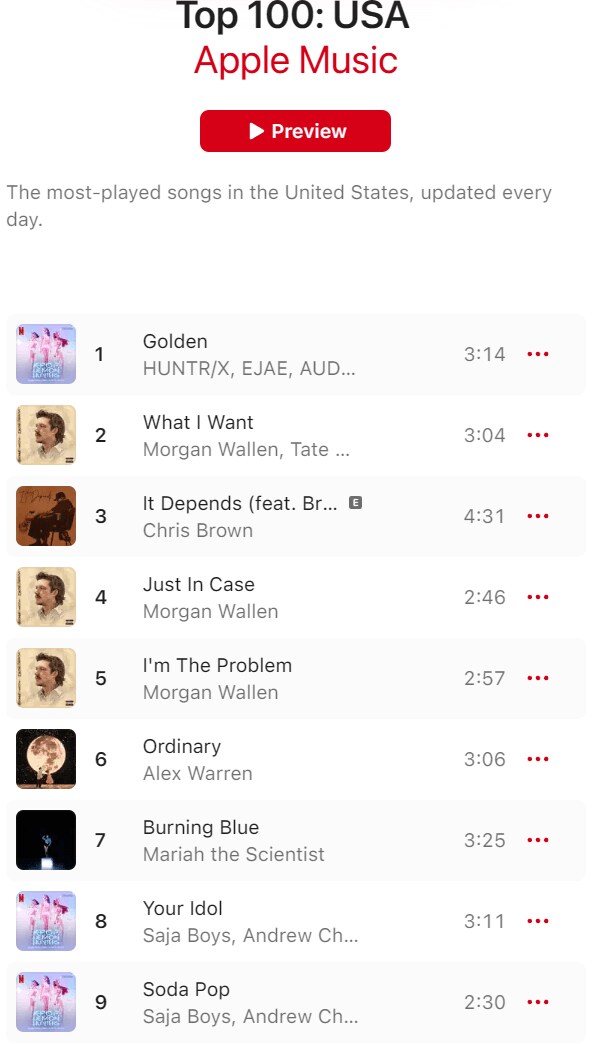Open more options for Ordinary
This screenshot has height=1044, width=607.
(538, 759)
